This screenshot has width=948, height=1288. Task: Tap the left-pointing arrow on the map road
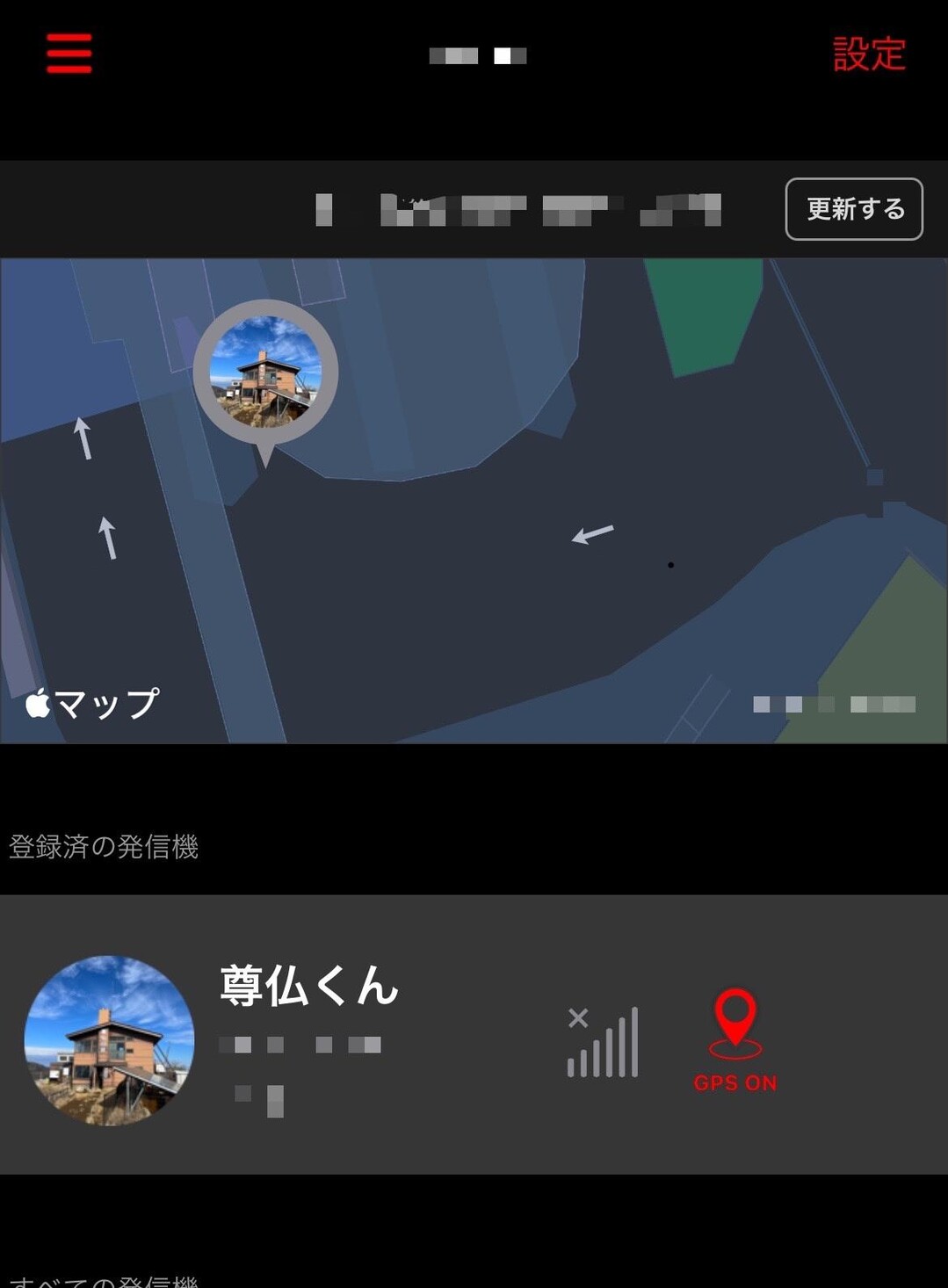(x=591, y=535)
